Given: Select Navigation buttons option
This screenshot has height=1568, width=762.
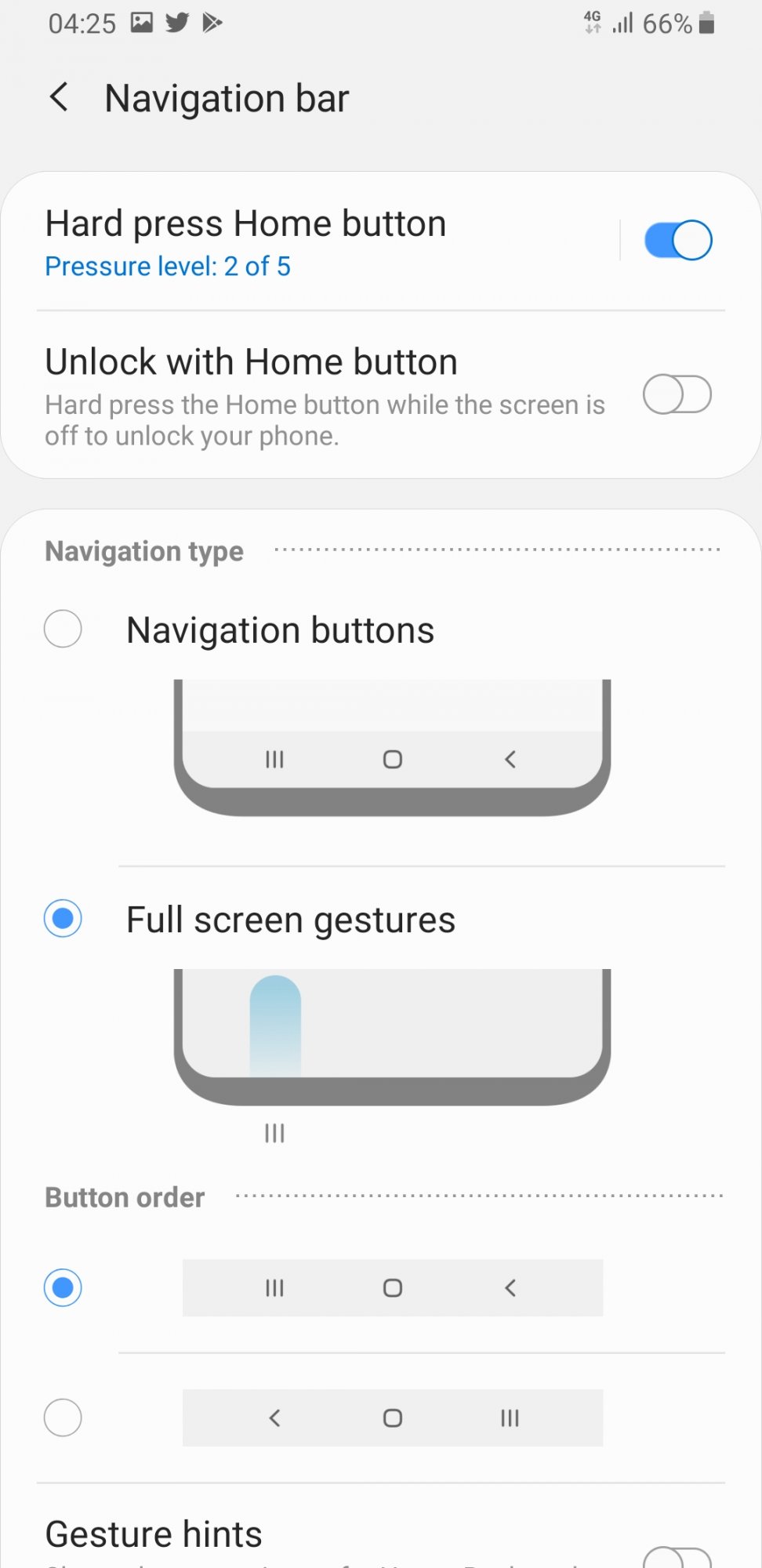Looking at the screenshot, I should point(63,629).
